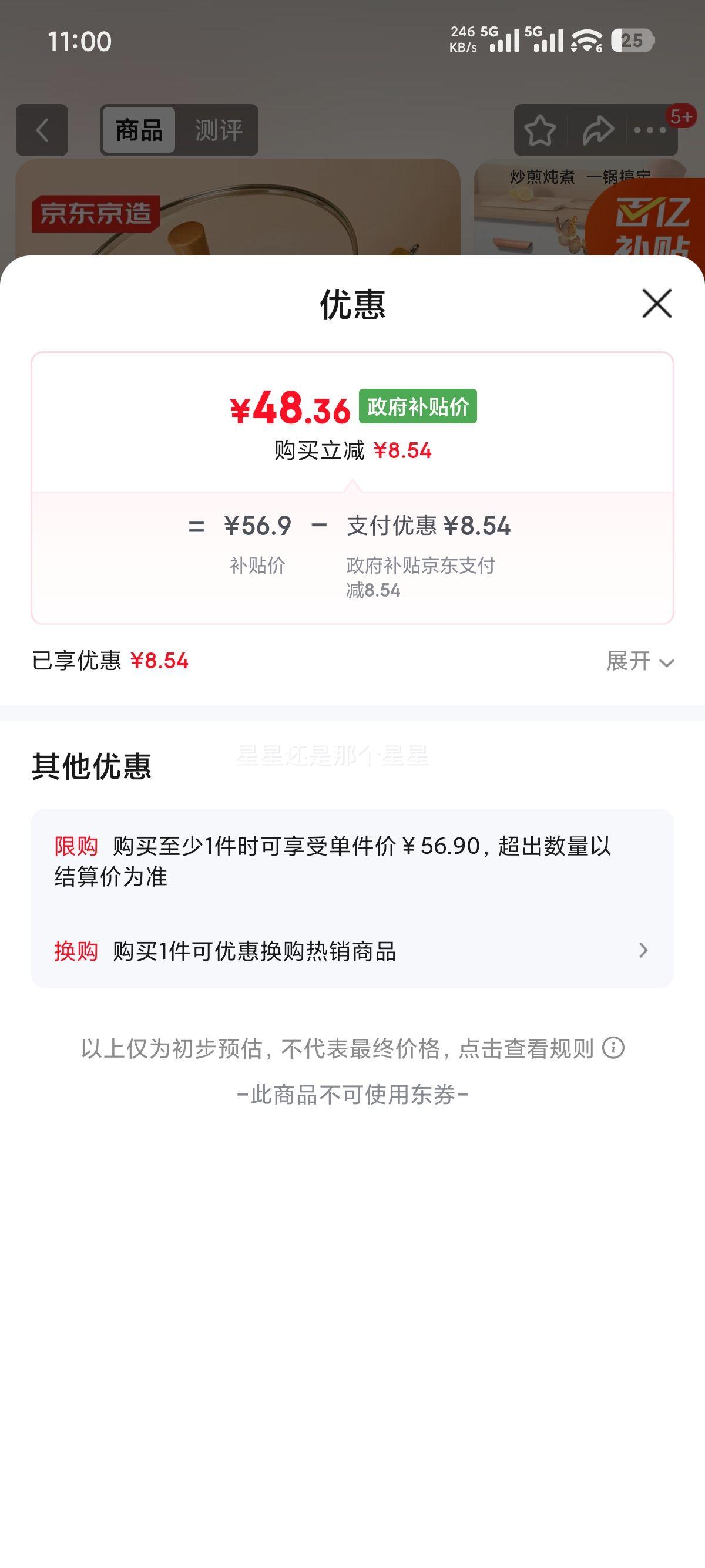Open the more options ellipsis menu
Screen dimensions: 705x1568
pyautogui.click(x=650, y=130)
